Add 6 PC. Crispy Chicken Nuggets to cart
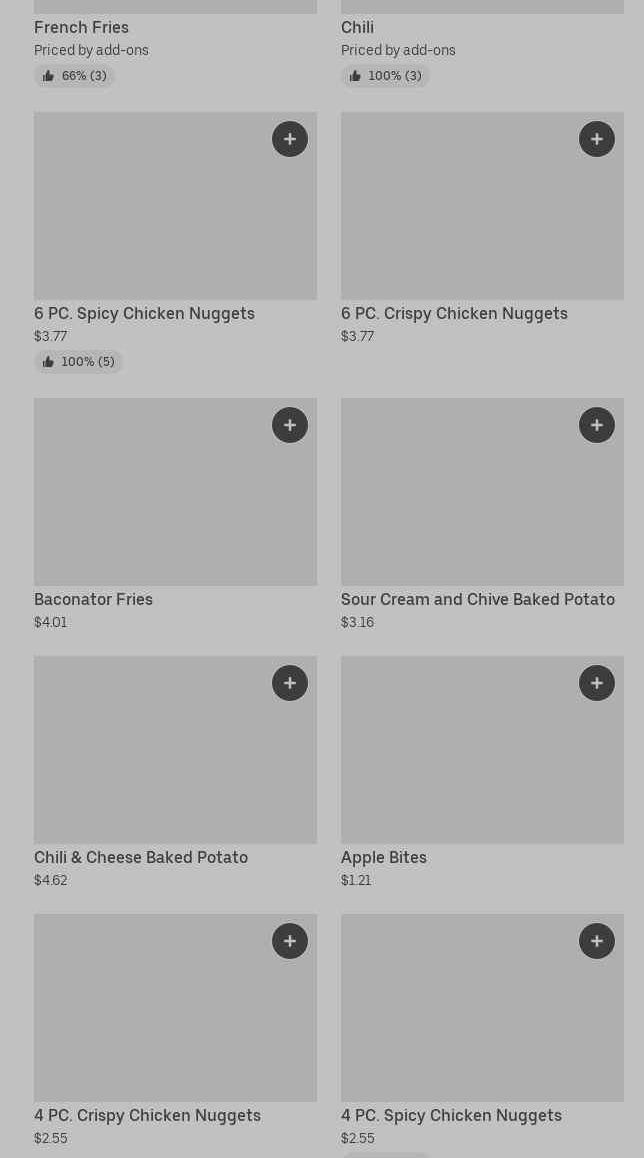The height and width of the screenshot is (1158, 644). tap(597, 139)
